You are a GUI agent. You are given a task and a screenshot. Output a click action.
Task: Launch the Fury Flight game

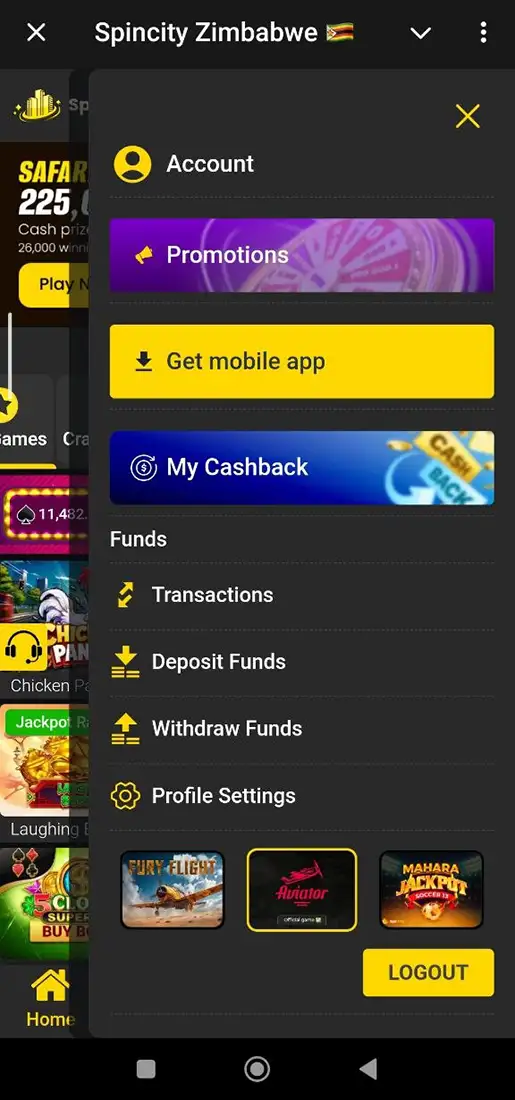click(173, 890)
